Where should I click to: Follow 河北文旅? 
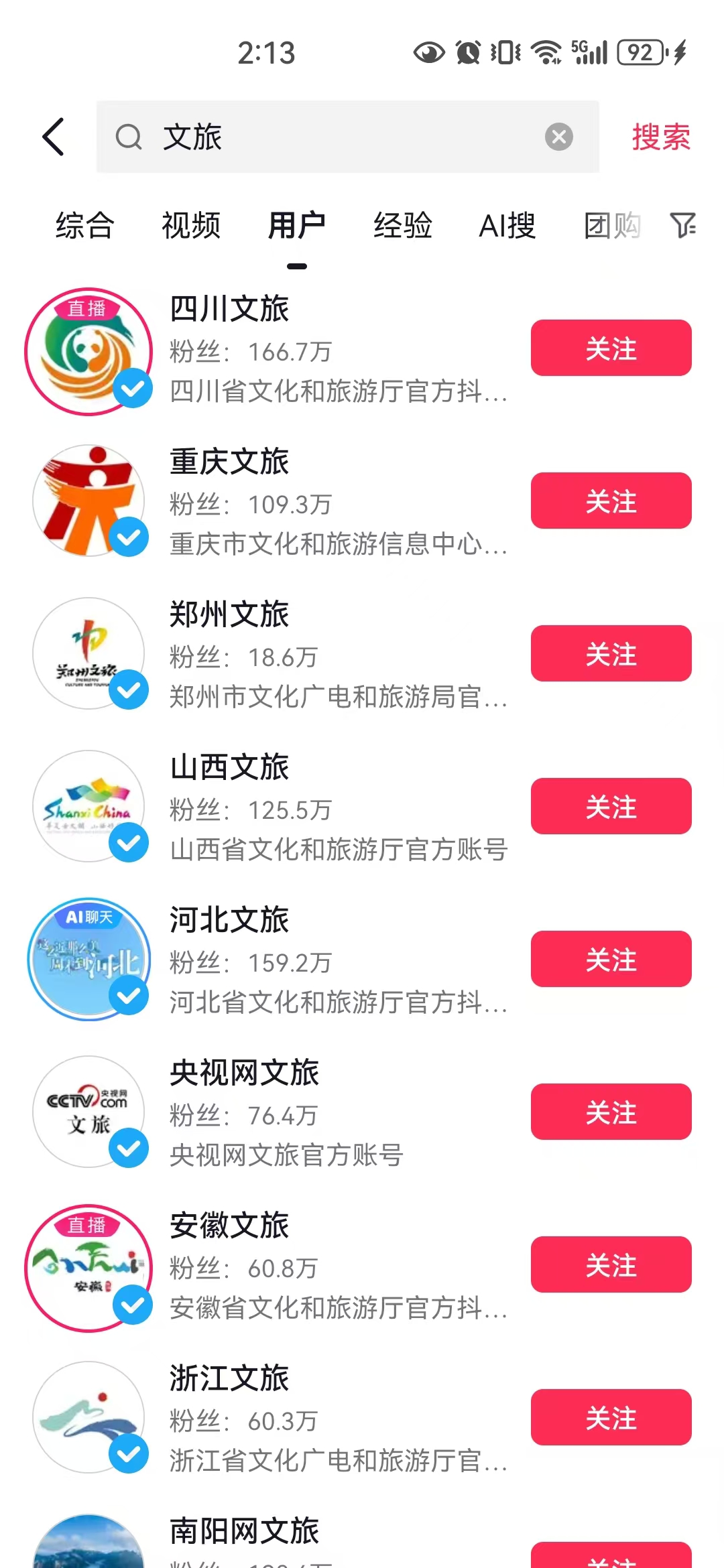(x=611, y=959)
